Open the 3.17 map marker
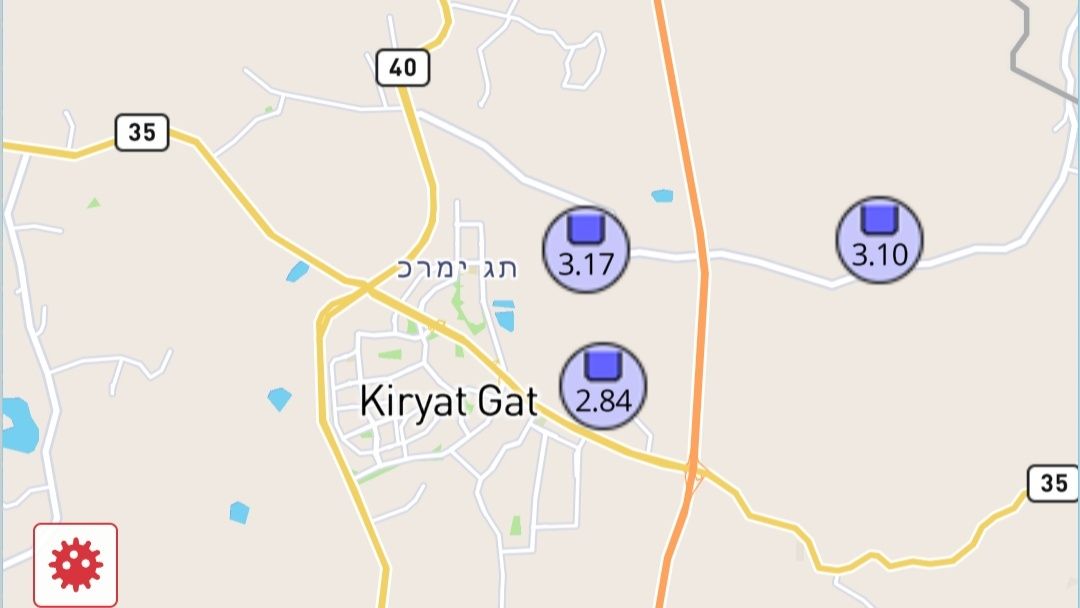 pos(586,248)
